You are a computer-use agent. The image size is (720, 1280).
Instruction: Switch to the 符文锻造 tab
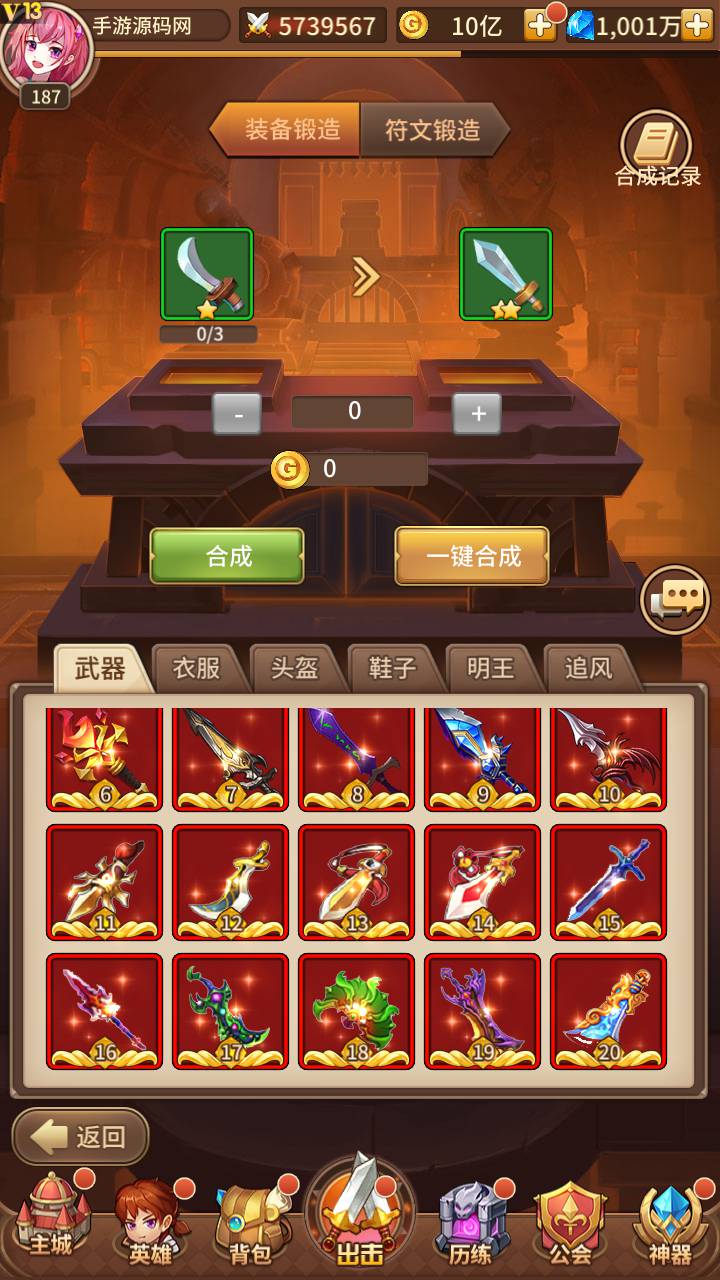[x=432, y=130]
